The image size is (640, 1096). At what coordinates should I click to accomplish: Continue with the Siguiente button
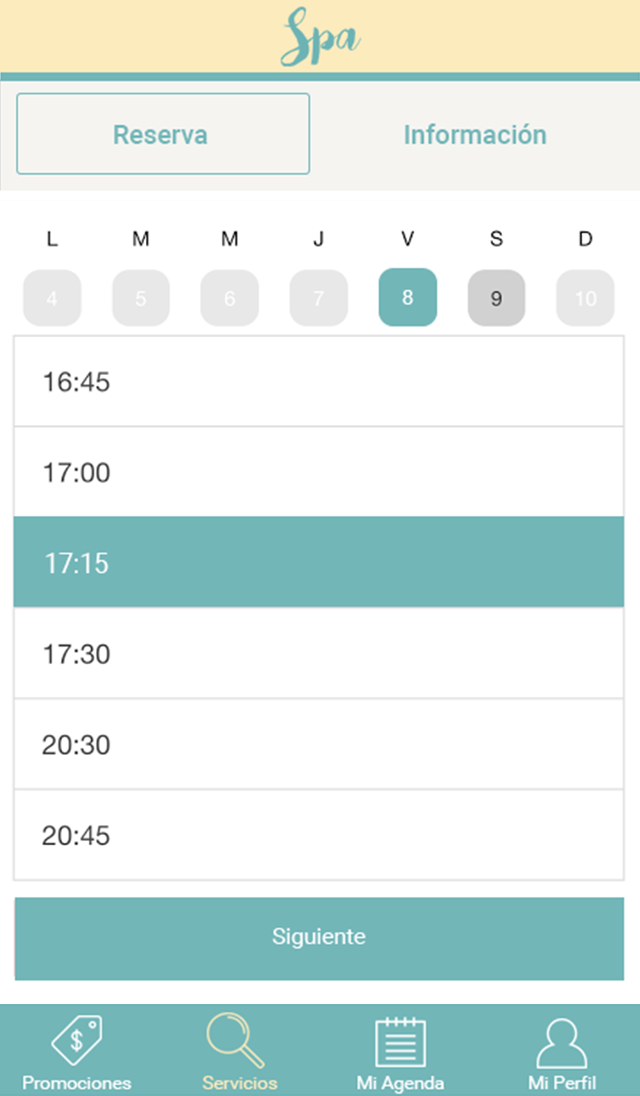[x=318, y=937]
